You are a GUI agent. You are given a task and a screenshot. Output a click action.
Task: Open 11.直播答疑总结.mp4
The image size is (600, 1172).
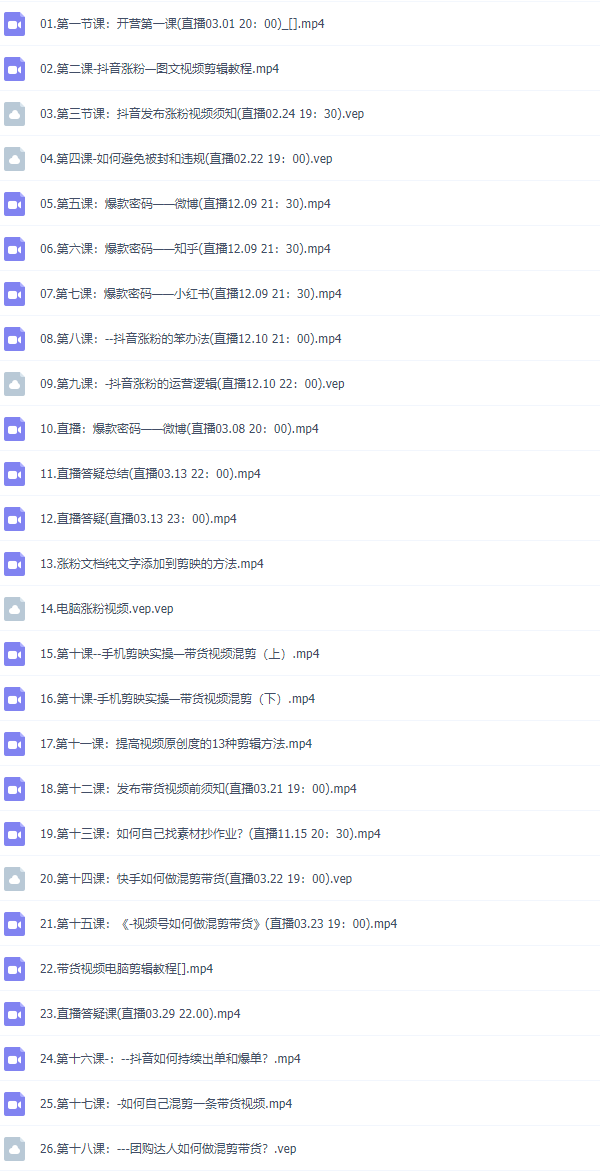[150, 473]
